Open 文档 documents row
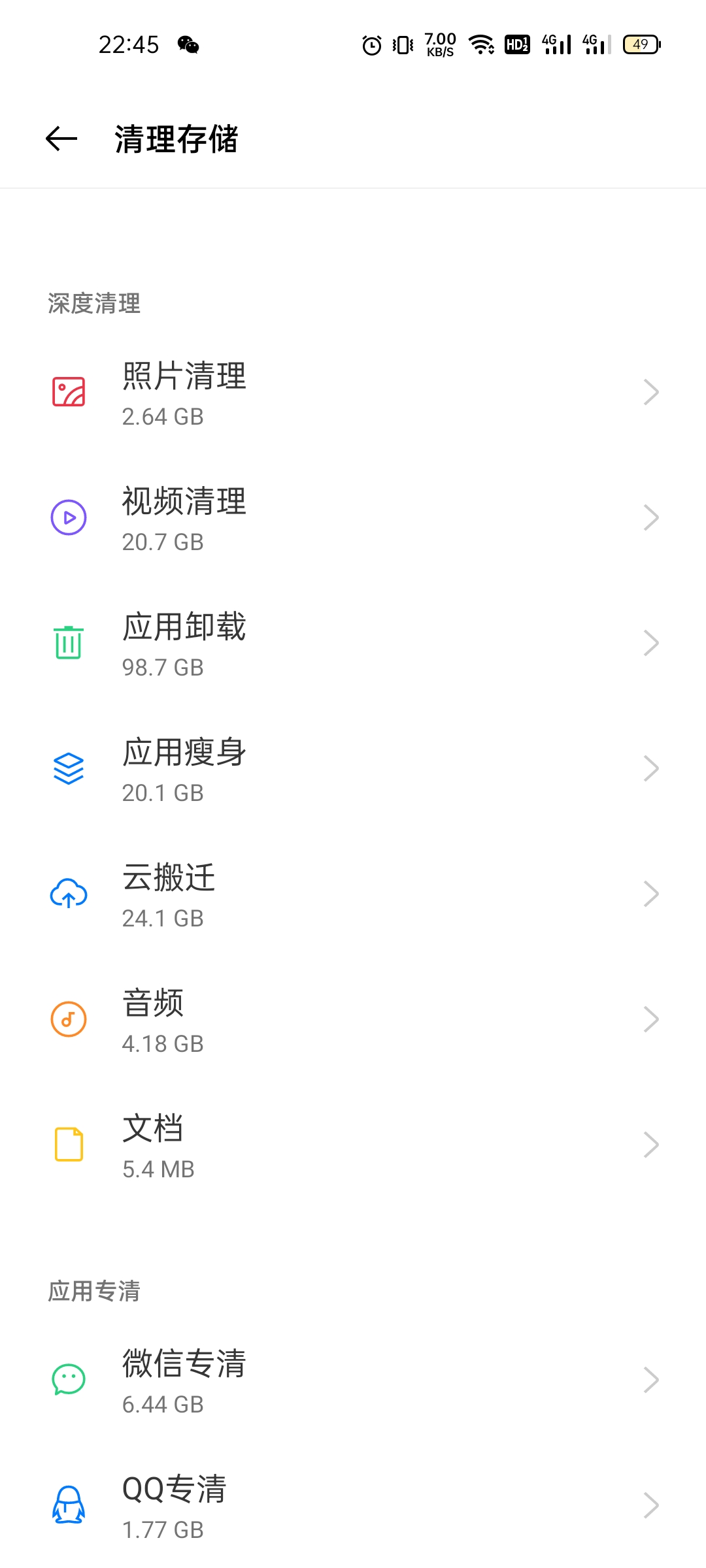Screen dimensions: 706x1568 [x=353, y=1145]
